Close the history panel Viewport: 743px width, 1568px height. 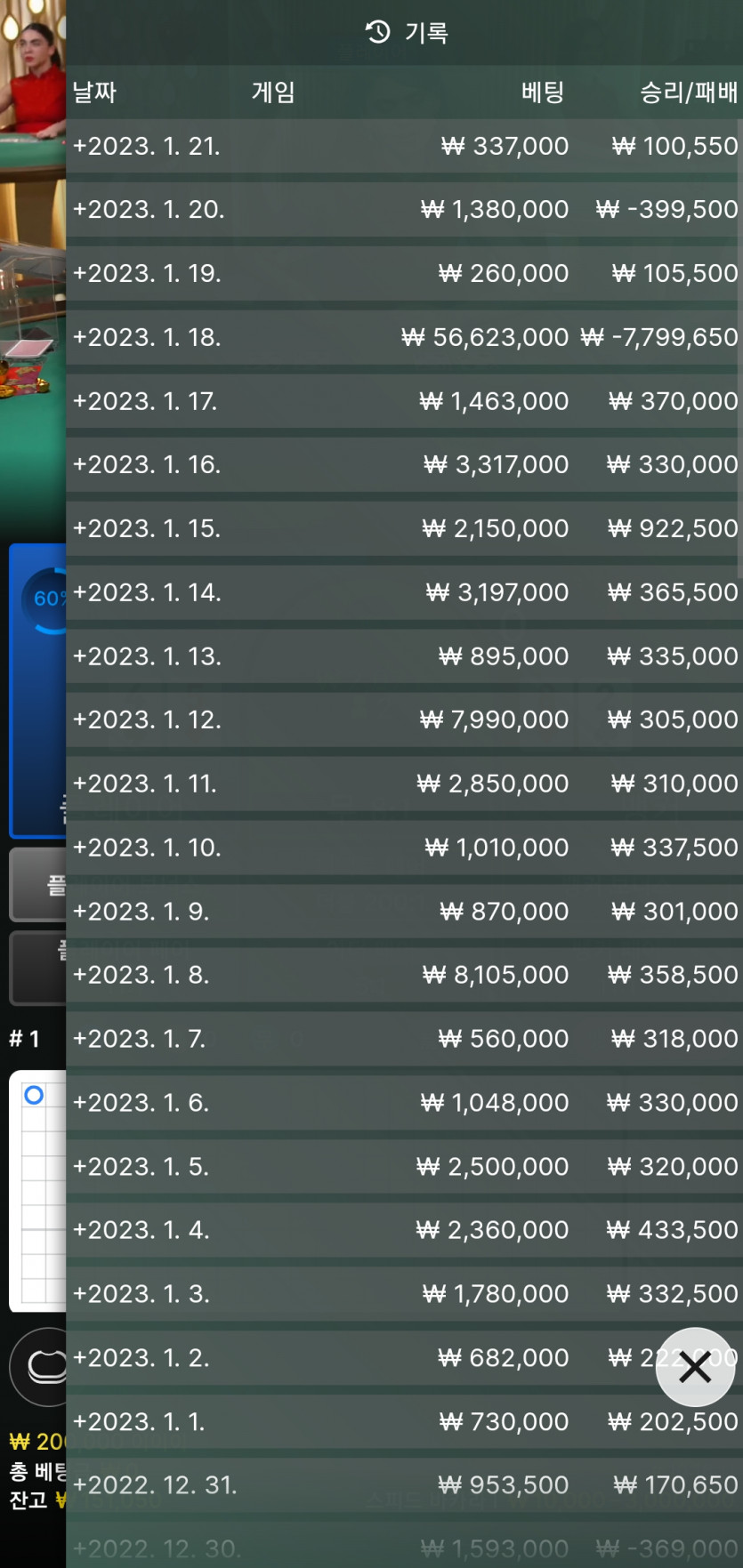click(x=695, y=1367)
